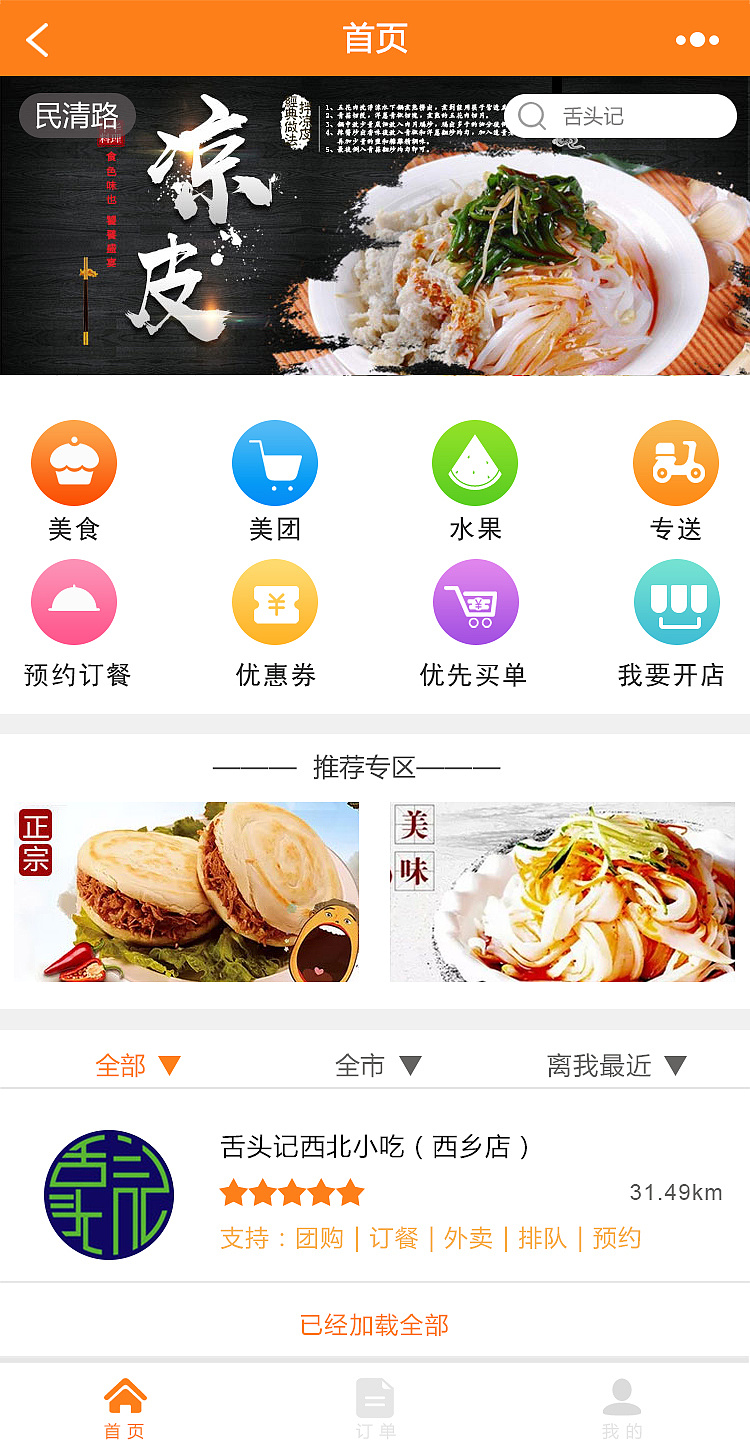This screenshot has height=1452, width=750.
Task: Open the 我要开店 store icon
Action: tap(675, 602)
